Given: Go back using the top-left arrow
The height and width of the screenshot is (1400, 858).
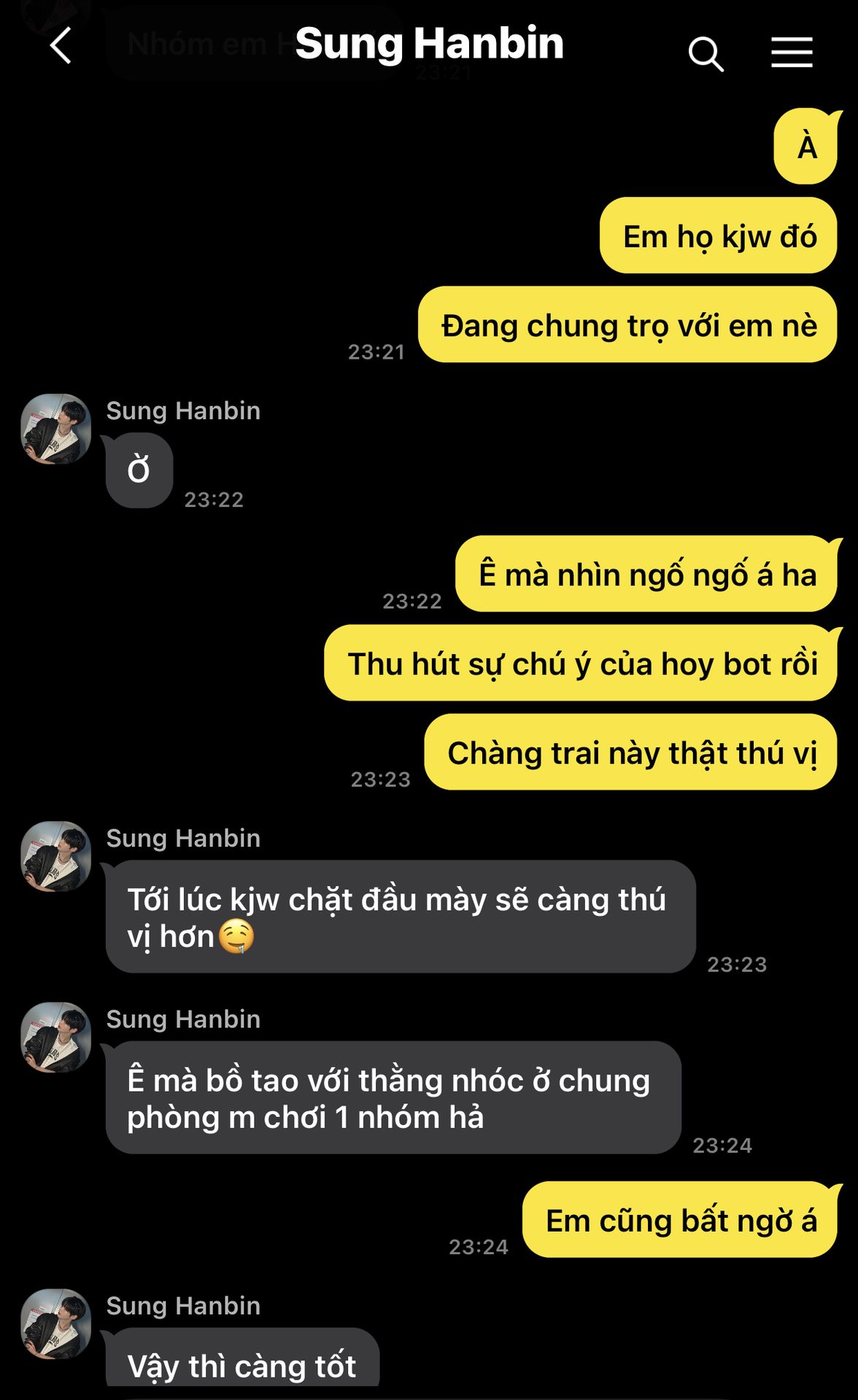Looking at the screenshot, I should coord(61,46).
